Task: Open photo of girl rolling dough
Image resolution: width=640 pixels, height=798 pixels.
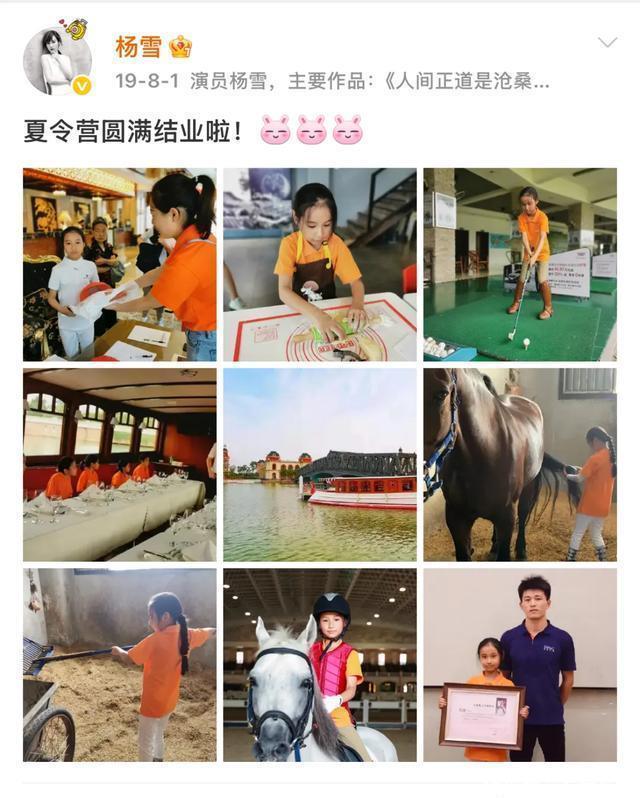Action: [319, 264]
